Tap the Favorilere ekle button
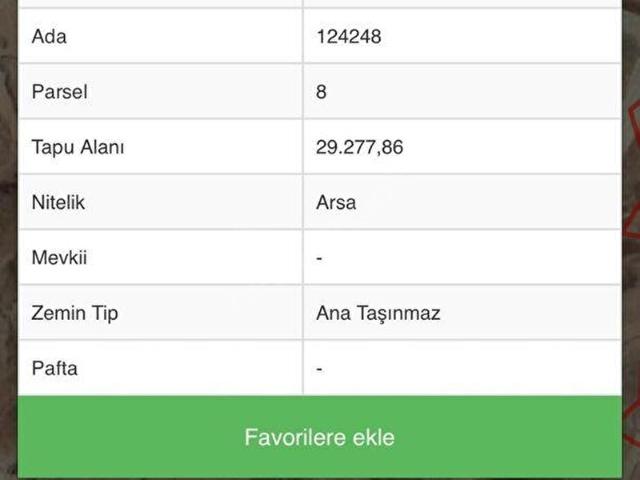640x480 pixels. tap(319, 437)
